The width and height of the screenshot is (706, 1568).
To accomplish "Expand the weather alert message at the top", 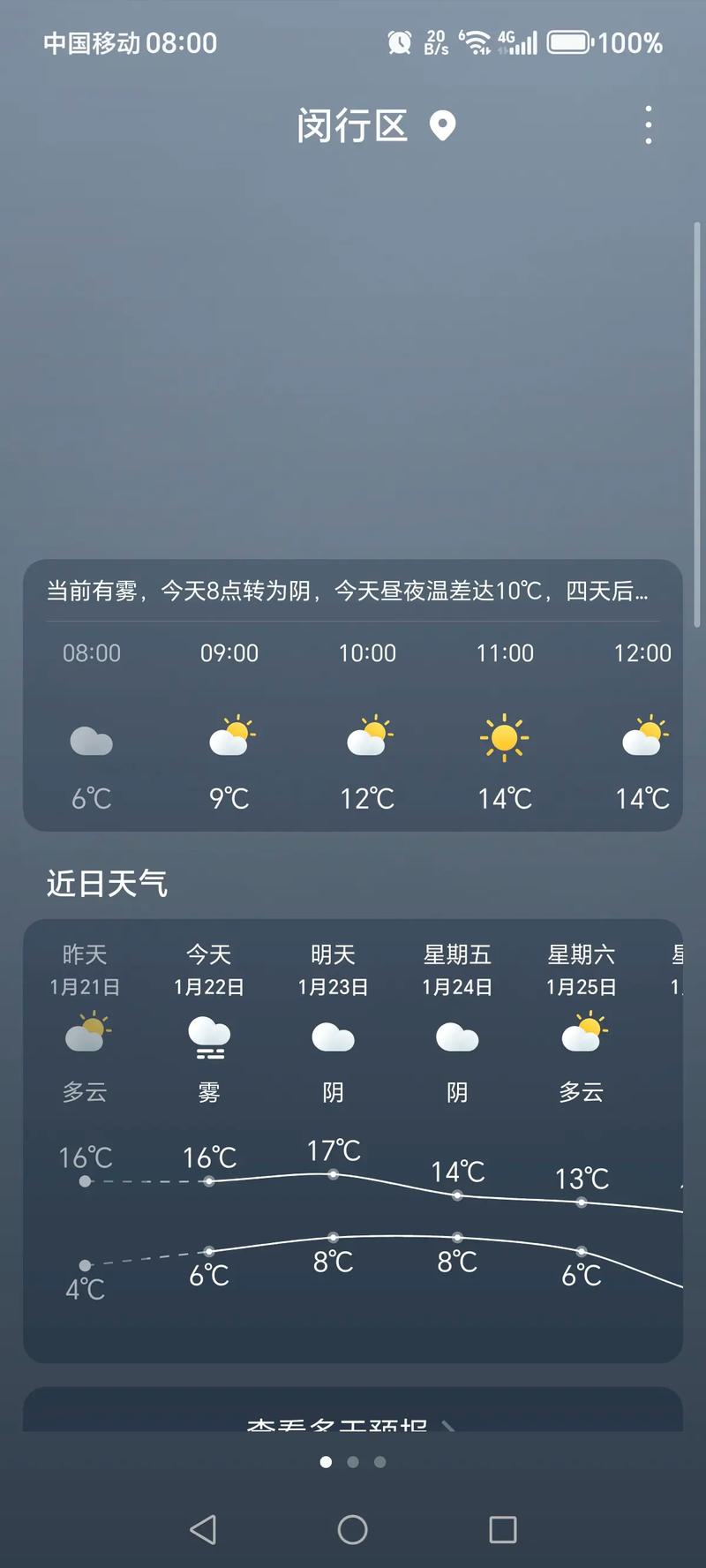I will point(350,594).
